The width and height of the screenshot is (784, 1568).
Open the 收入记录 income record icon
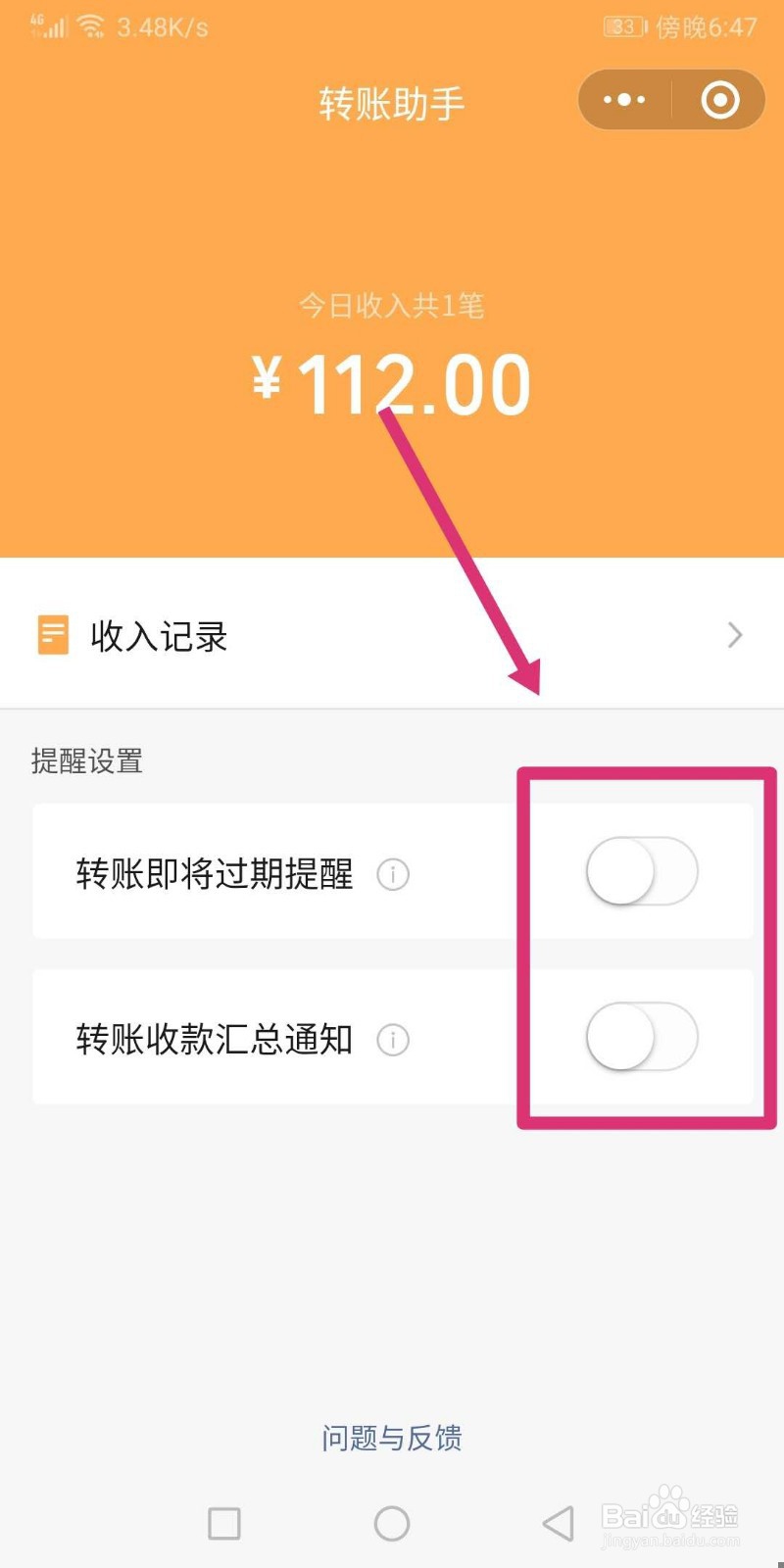pyautogui.click(x=53, y=635)
